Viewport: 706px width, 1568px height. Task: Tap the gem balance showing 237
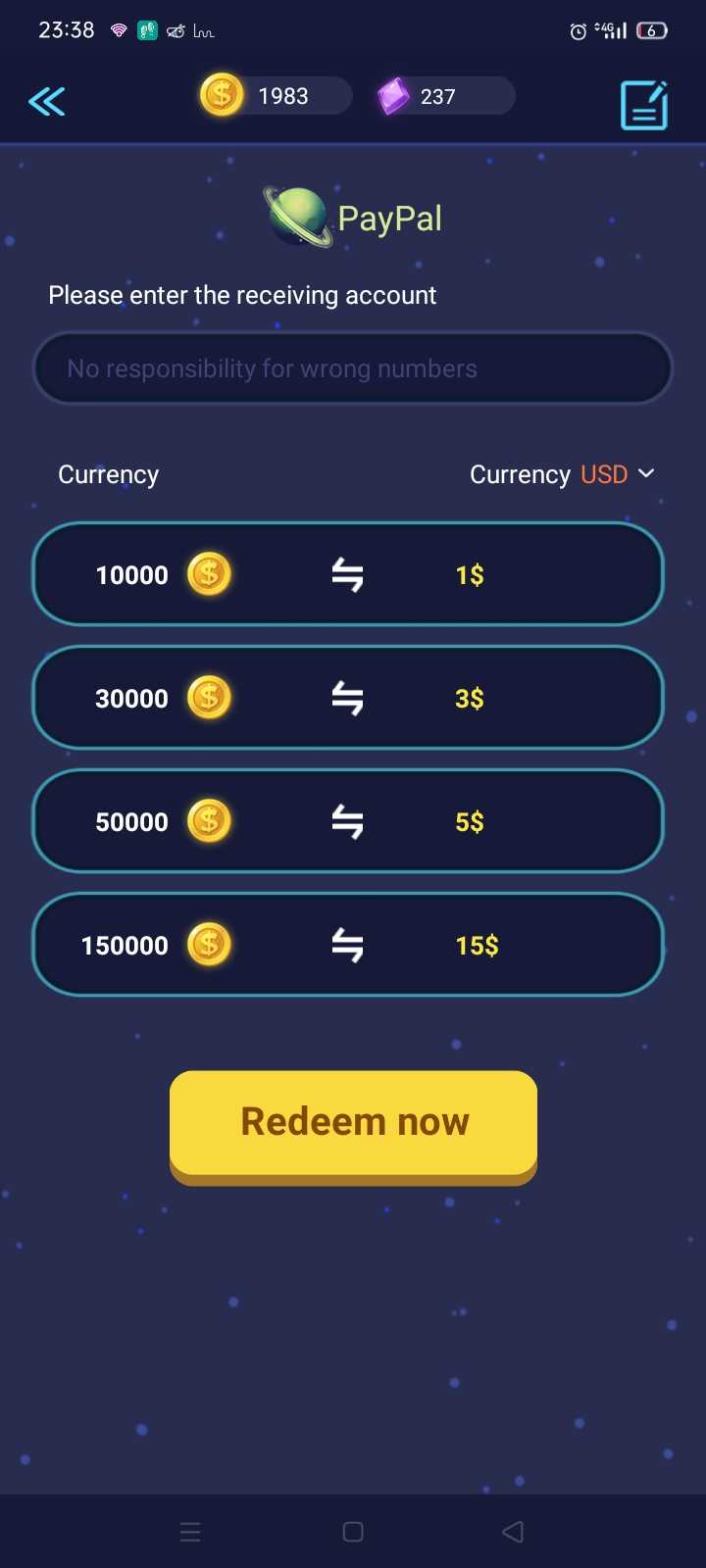coord(445,96)
